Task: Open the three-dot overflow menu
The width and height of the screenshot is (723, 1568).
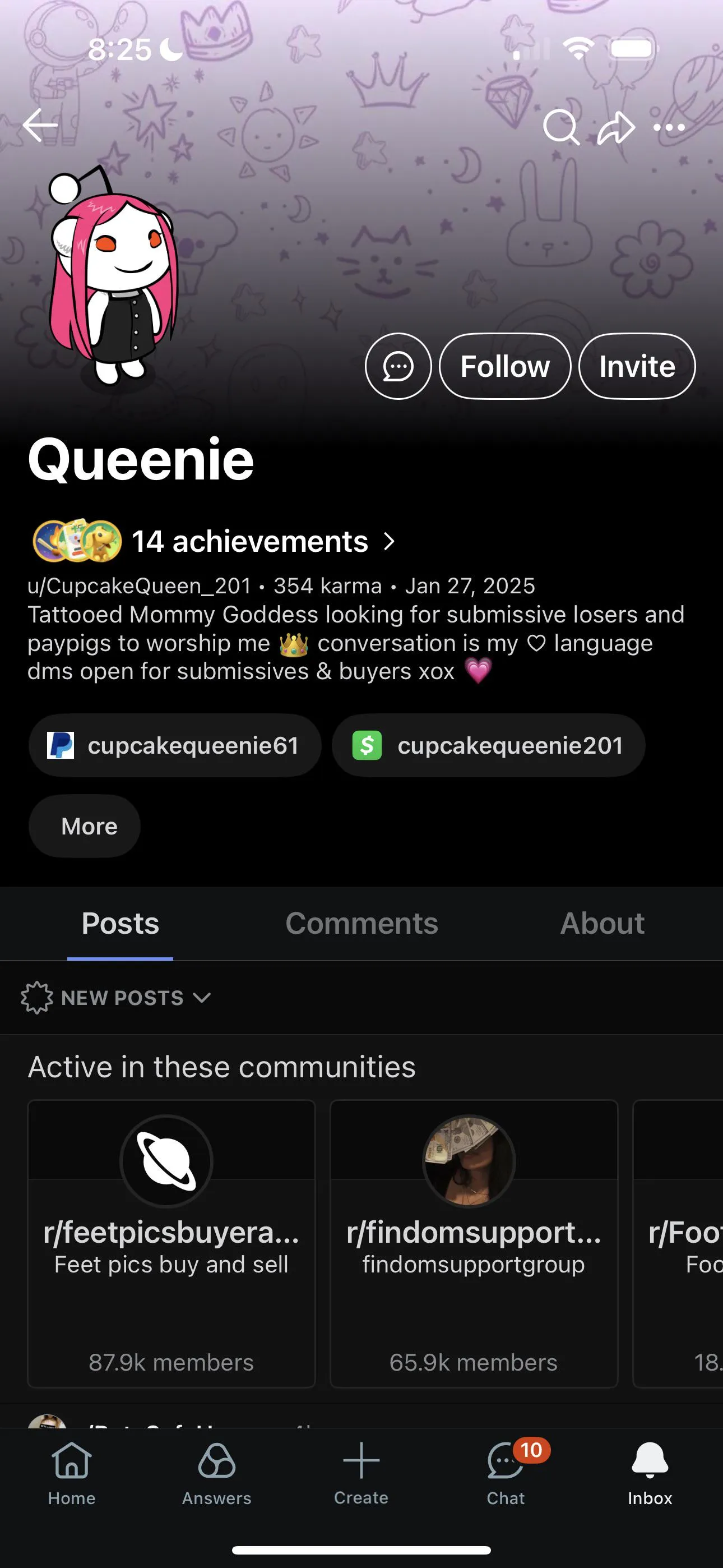Action: point(669,127)
